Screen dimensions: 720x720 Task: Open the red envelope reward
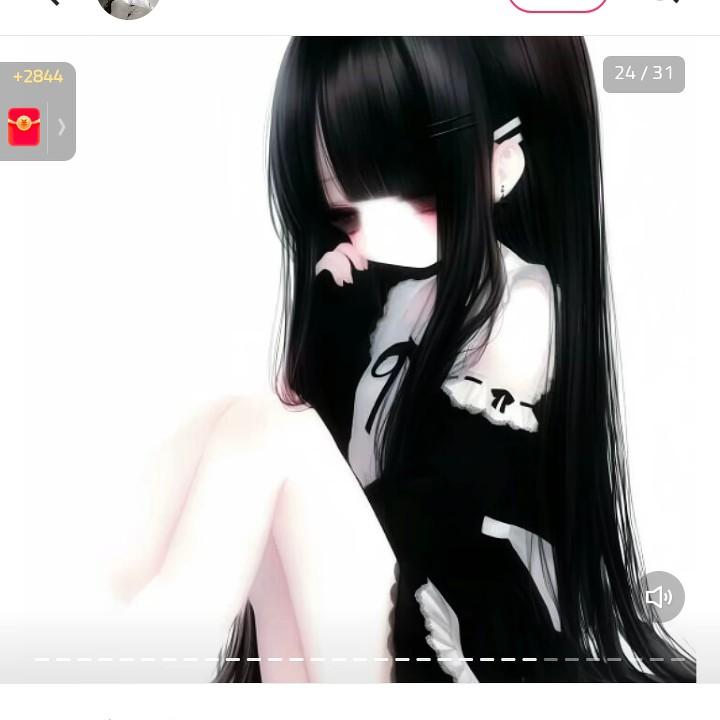(24, 127)
